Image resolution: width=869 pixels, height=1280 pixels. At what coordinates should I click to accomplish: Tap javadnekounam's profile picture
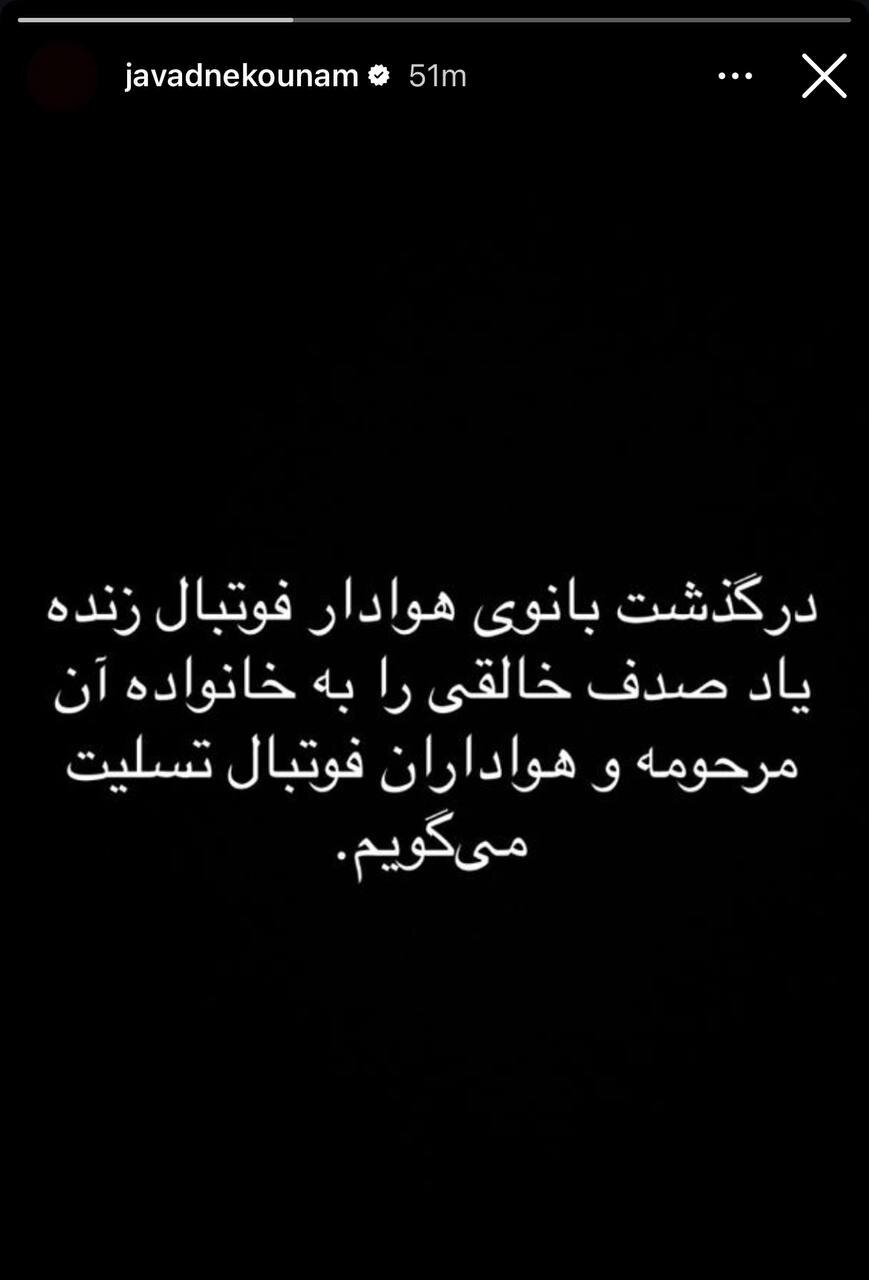[x=62, y=76]
